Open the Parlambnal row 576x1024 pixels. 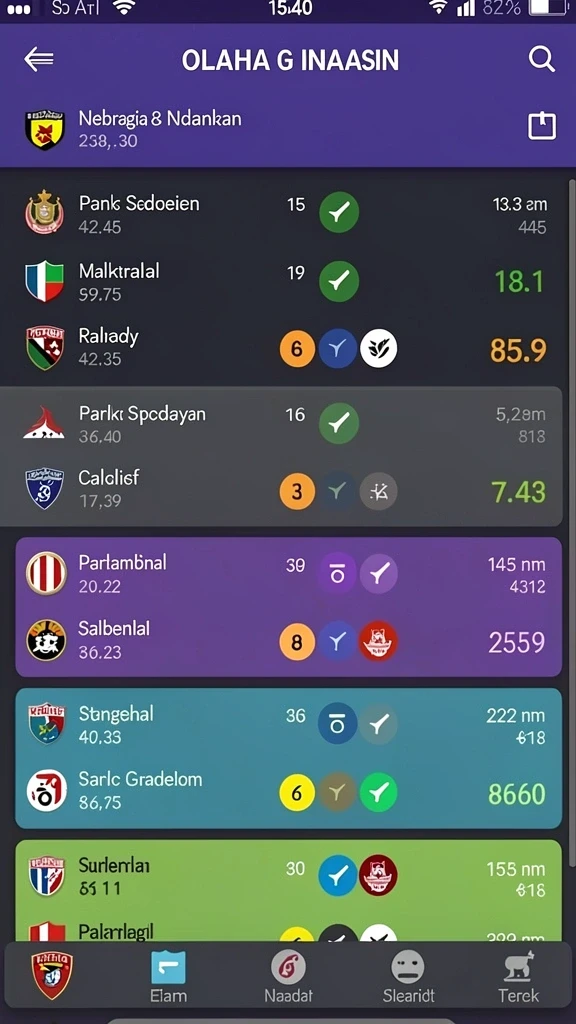point(288,573)
